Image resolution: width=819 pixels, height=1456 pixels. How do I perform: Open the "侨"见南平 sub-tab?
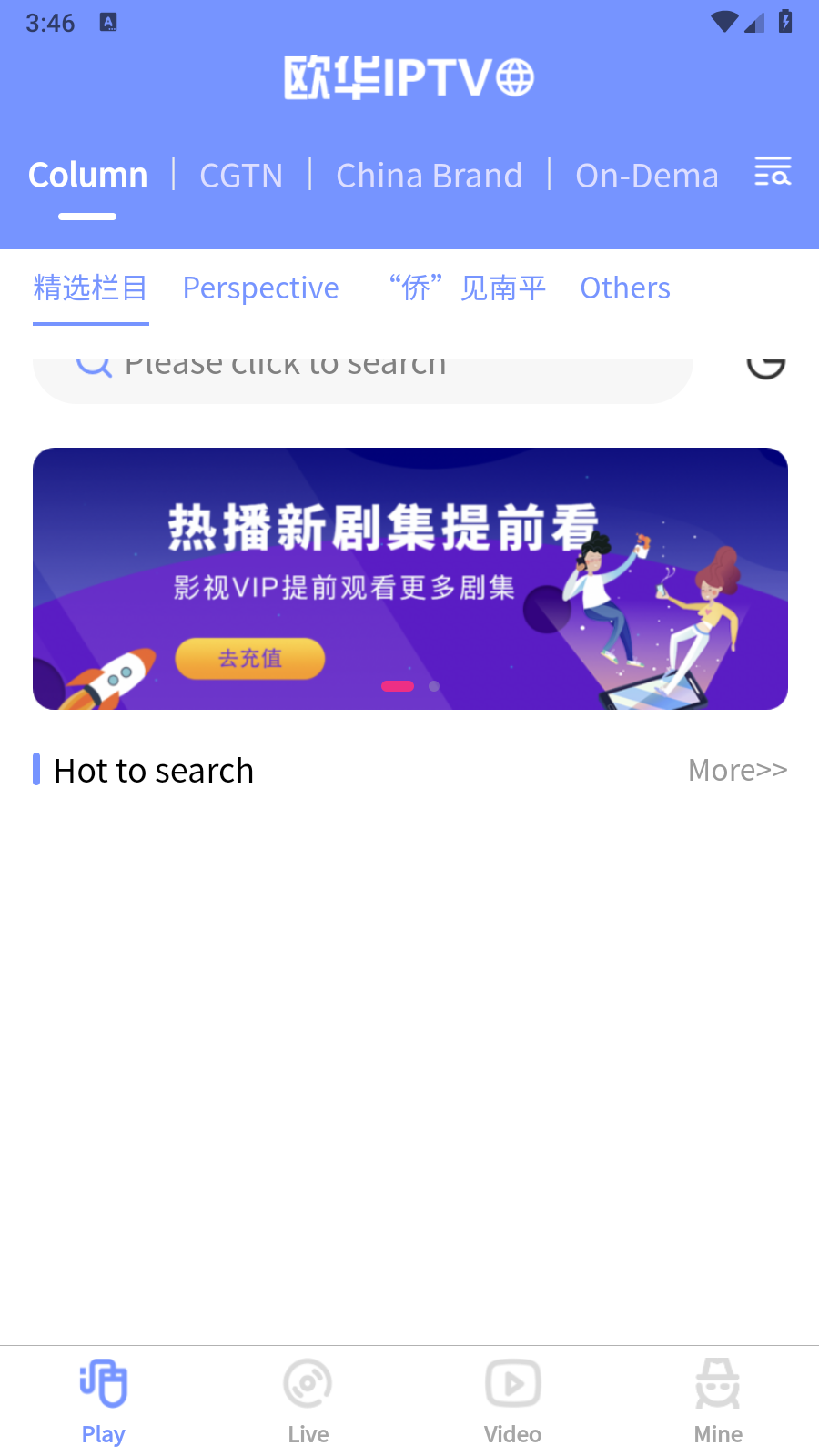point(467,288)
